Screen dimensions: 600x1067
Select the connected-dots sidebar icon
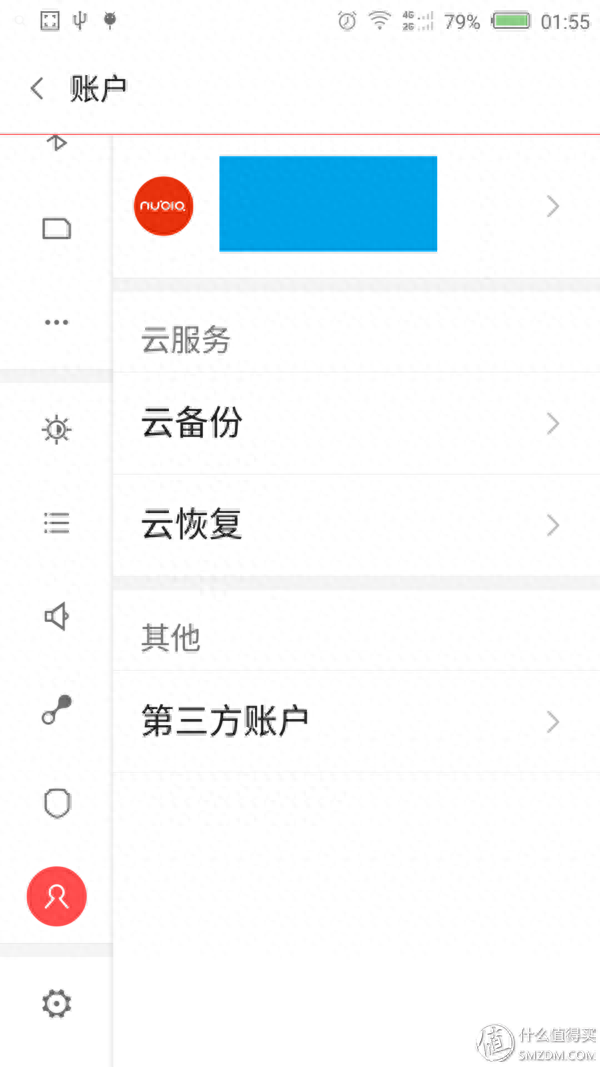57,710
